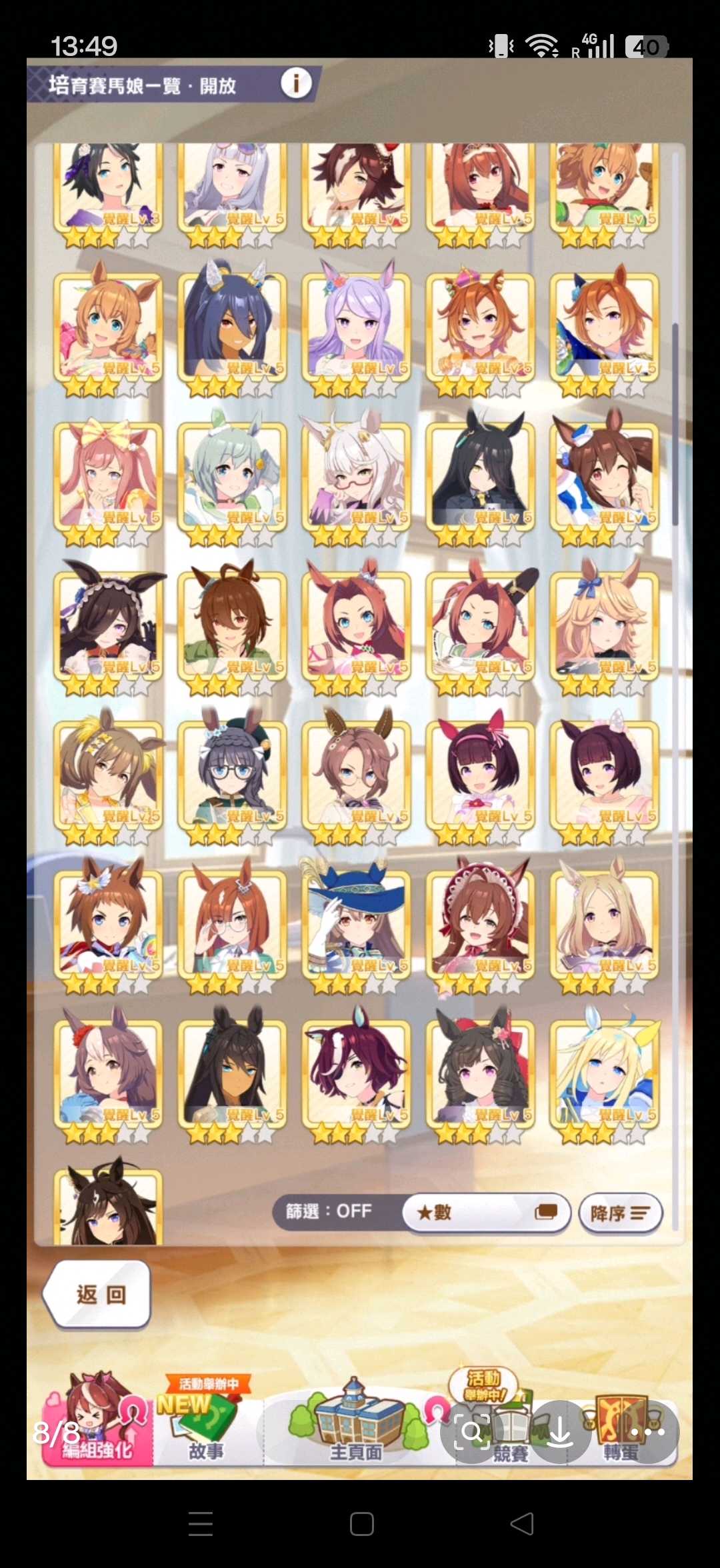Tap the 返回 back button

[x=99, y=1295]
